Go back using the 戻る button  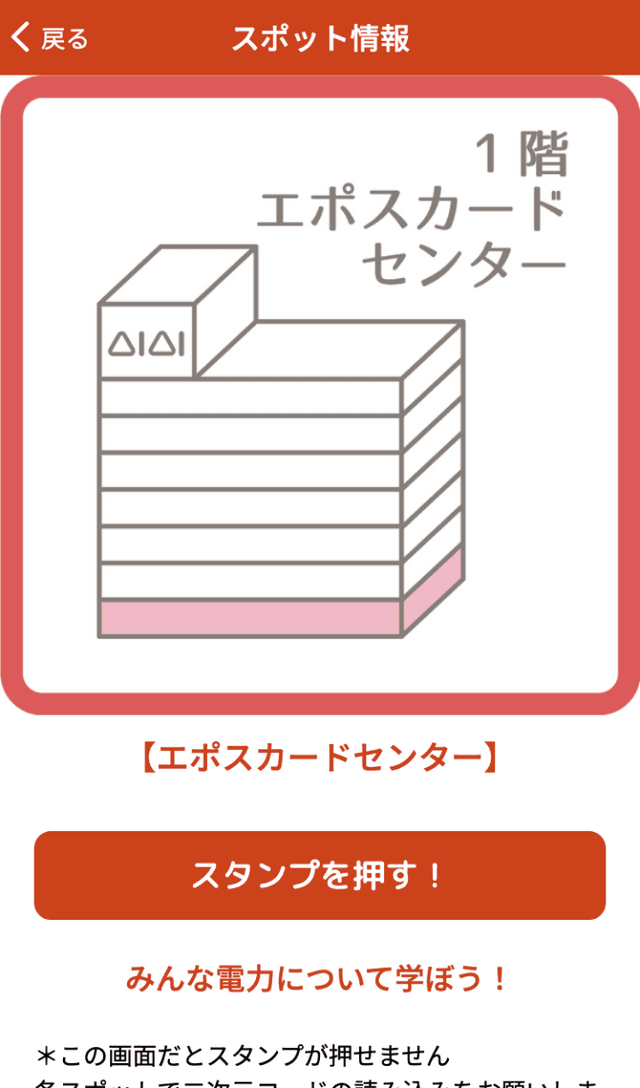[50, 38]
